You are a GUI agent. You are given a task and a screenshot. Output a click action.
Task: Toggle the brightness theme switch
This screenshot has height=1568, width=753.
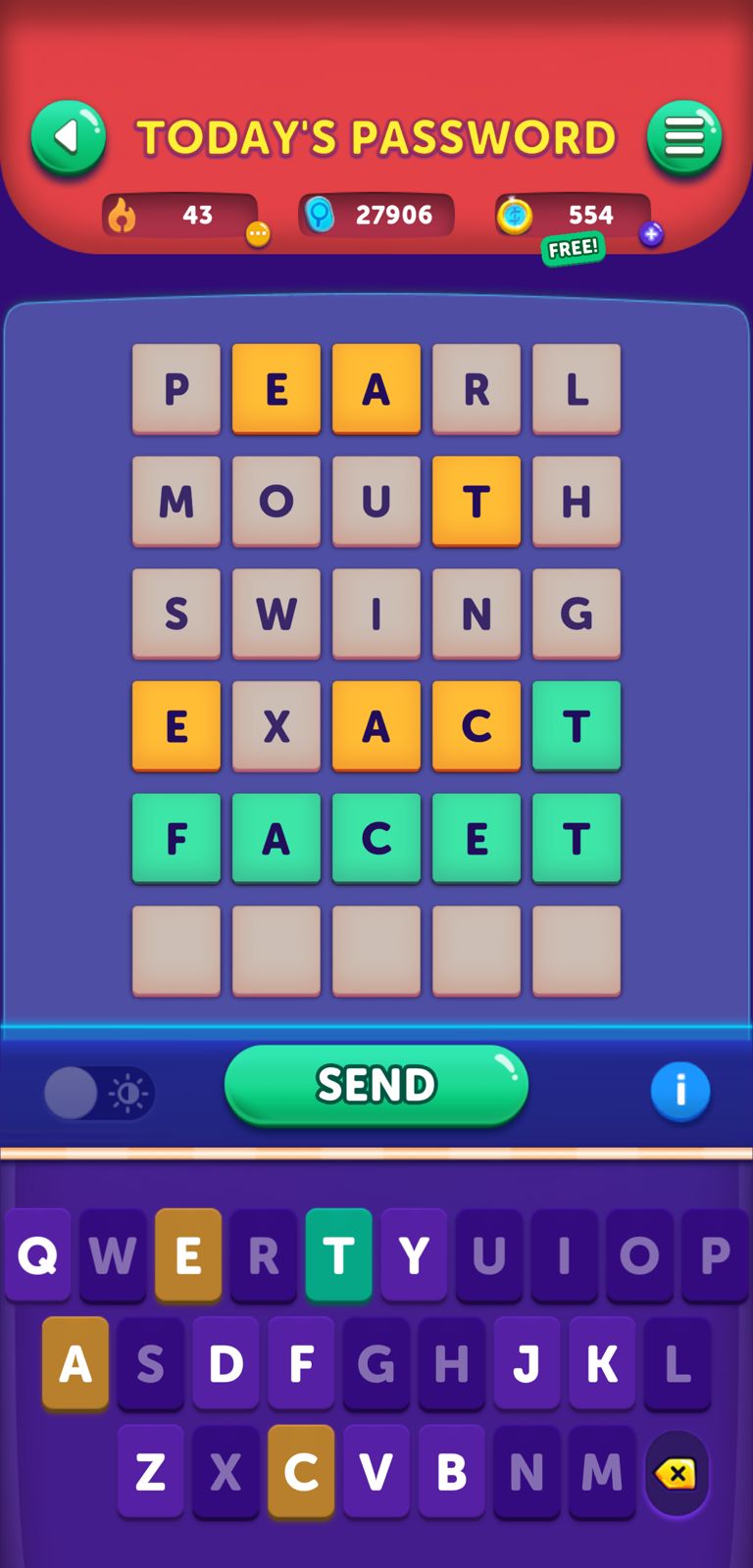coord(98,1093)
